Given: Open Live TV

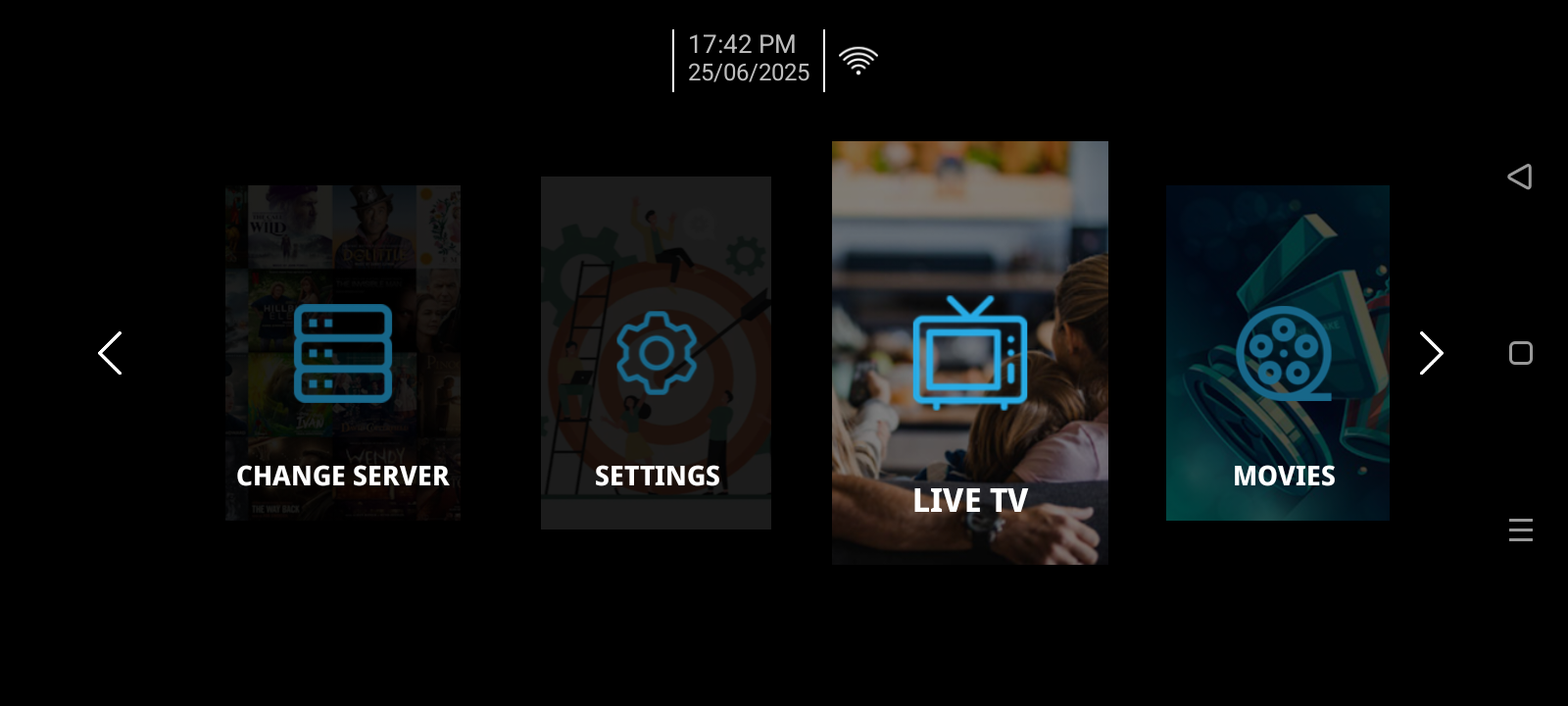Looking at the screenshot, I should 969,353.
